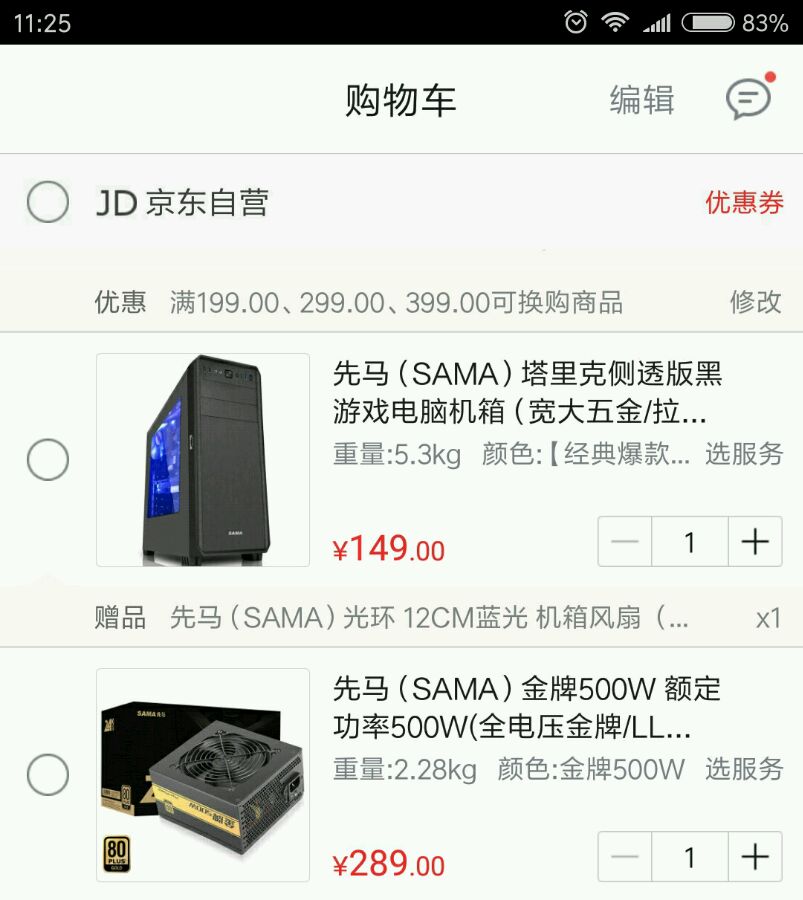Image resolution: width=803 pixels, height=900 pixels.
Task: Open the 金牌500W power supply image
Action: [x=203, y=775]
